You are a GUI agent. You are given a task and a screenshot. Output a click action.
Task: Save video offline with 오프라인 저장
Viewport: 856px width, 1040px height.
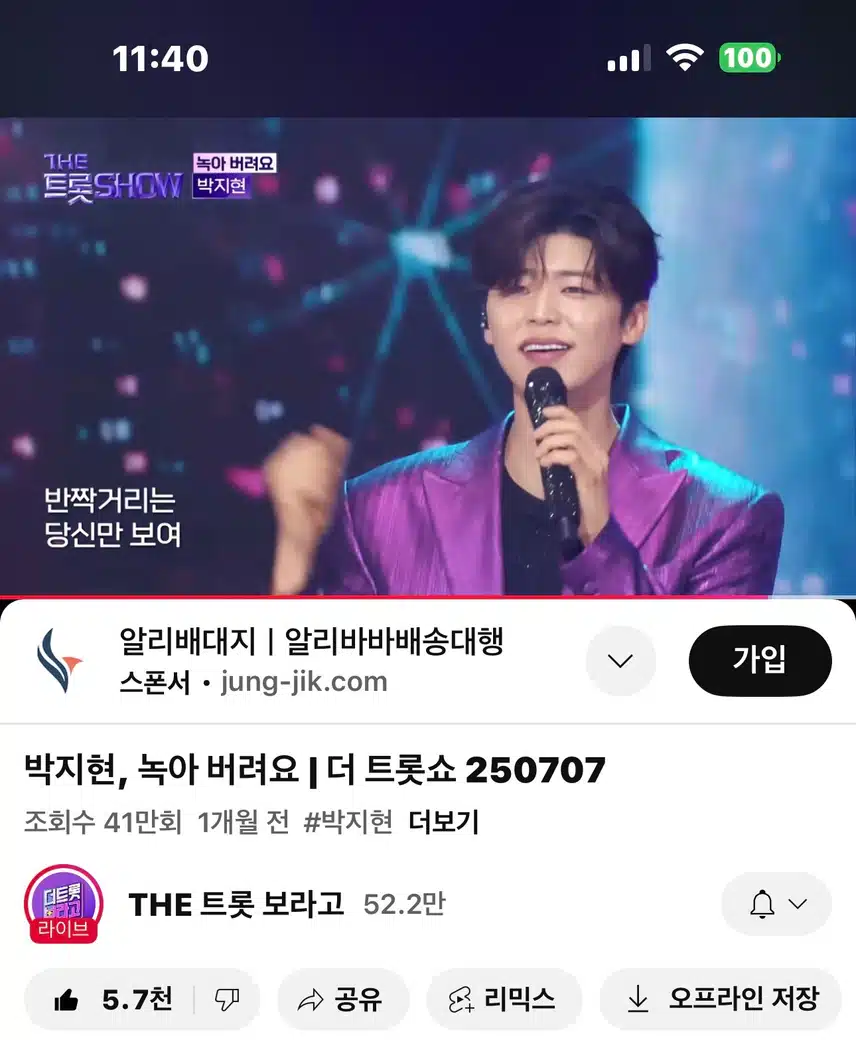coord(721,998)
